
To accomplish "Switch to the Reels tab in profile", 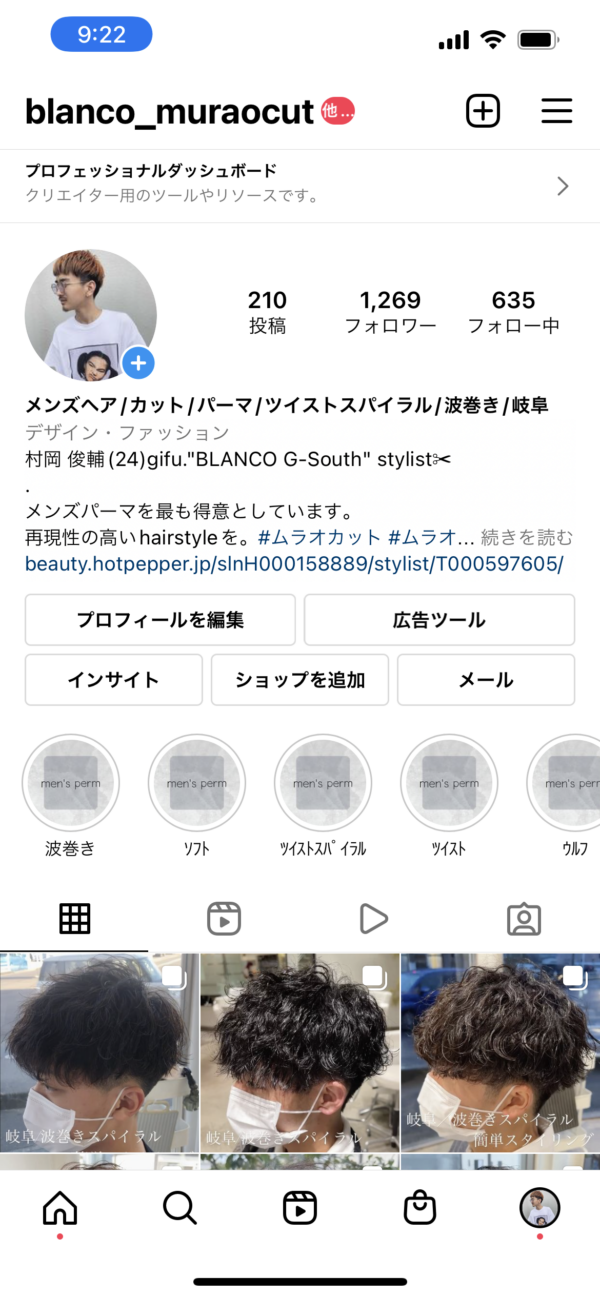I will click(224, 918).
